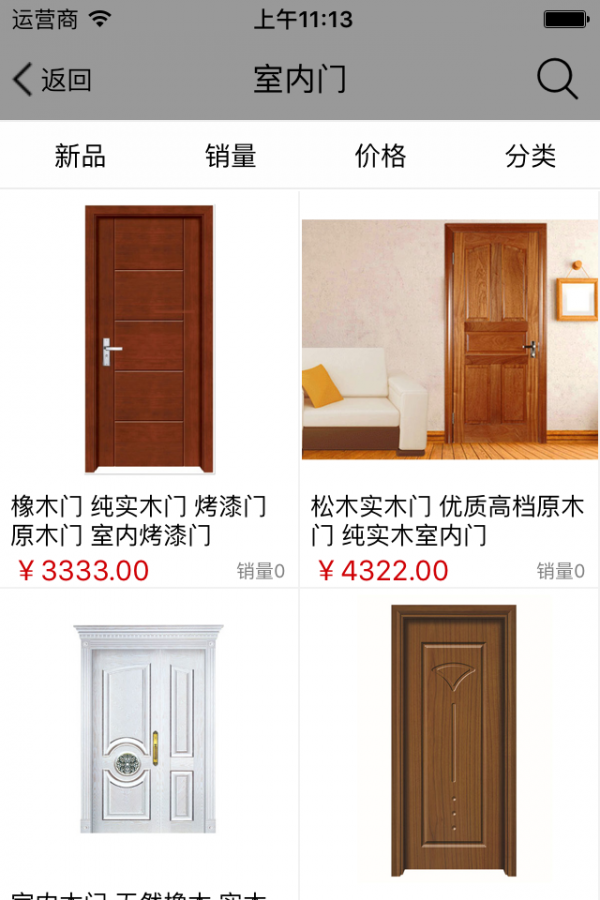Sort products by 销量
This screenshot has height=900, width=600.
231,156
